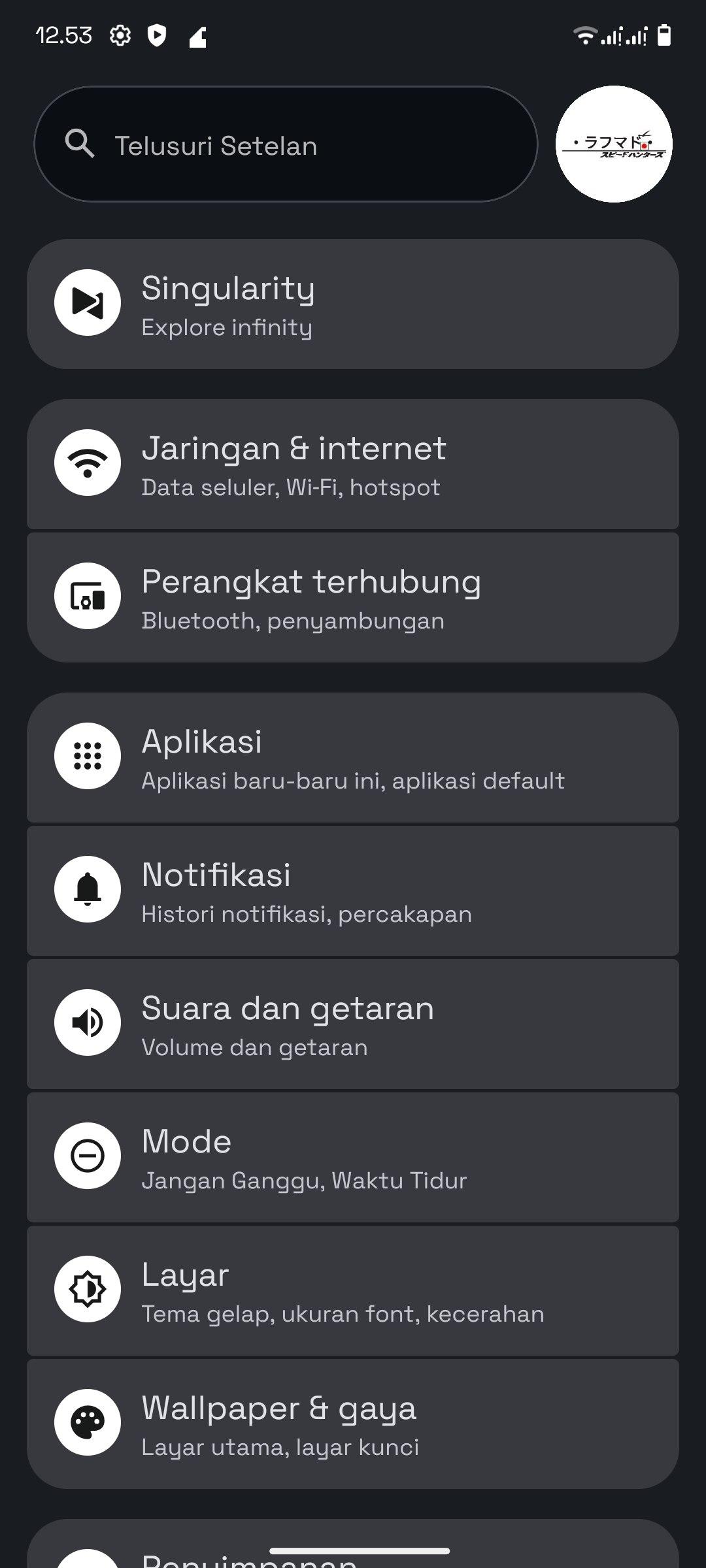Tap the Telusuri Setelan search box
This screenshot has width=706, height=1568.
click(x=286, y=144)
